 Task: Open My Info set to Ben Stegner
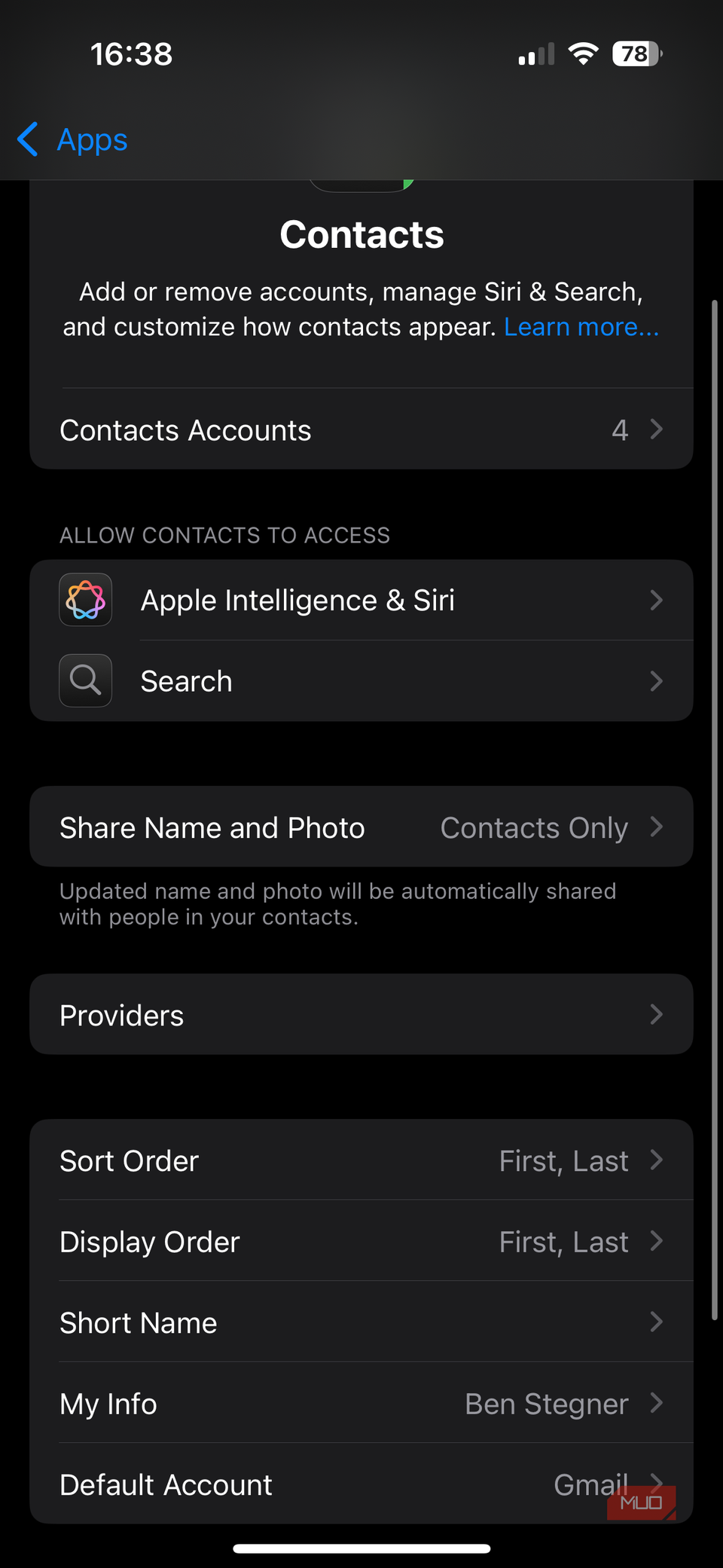(361, 1404)
